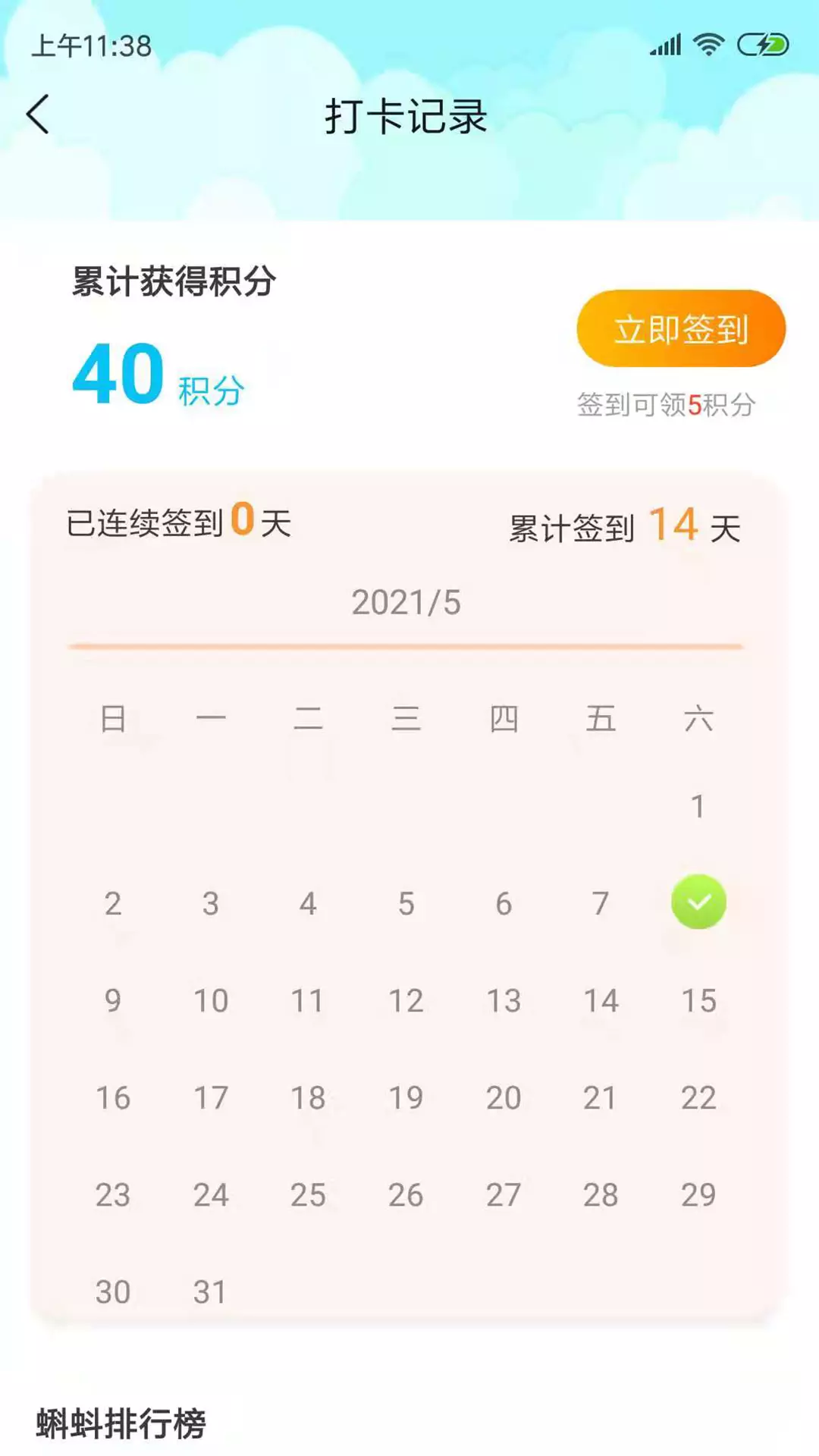The image size is (819, 1456).
Task: Tap the 立即签到 button
Action: pos(681,328)
